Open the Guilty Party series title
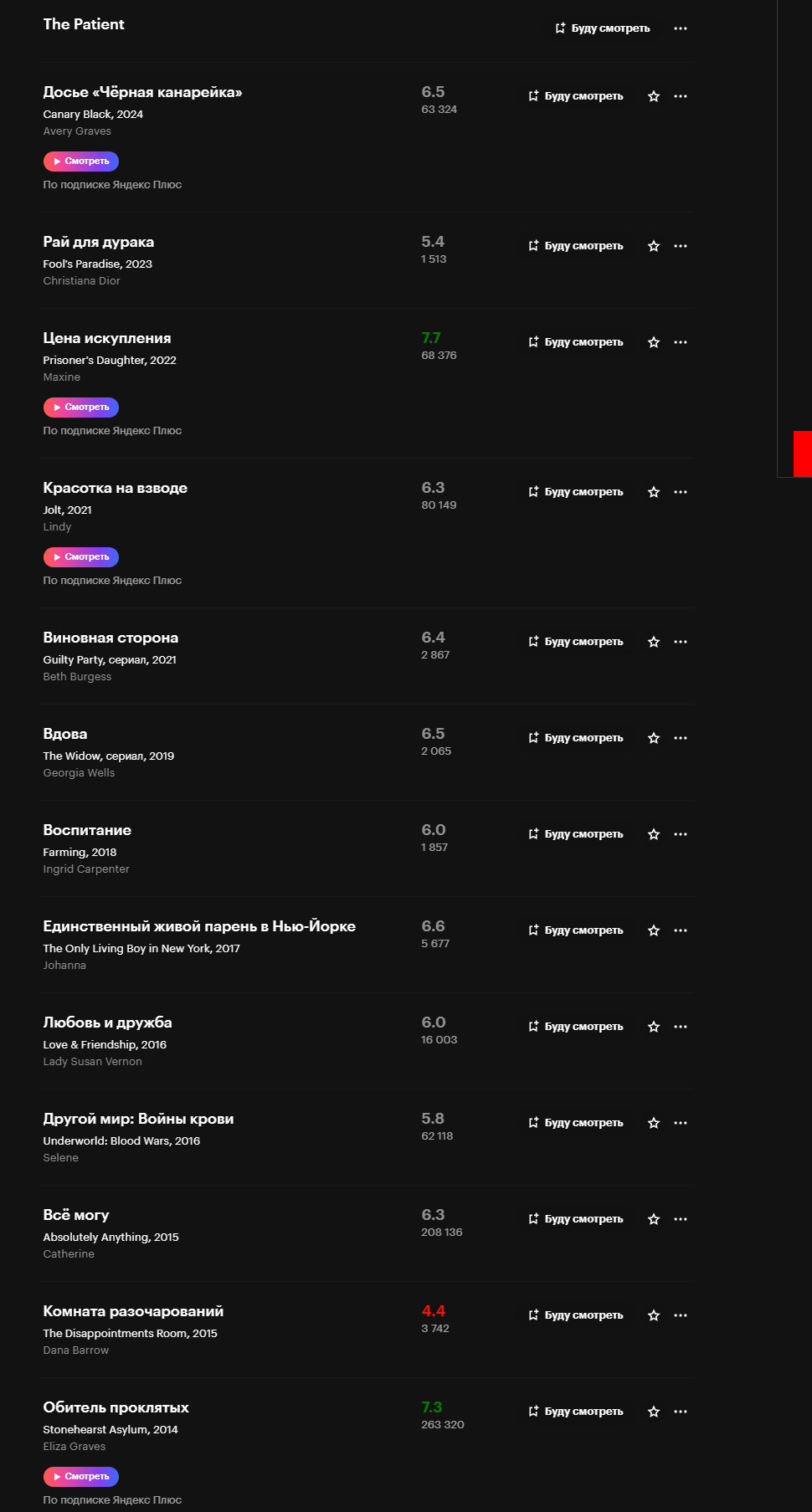 coord(110,638)
